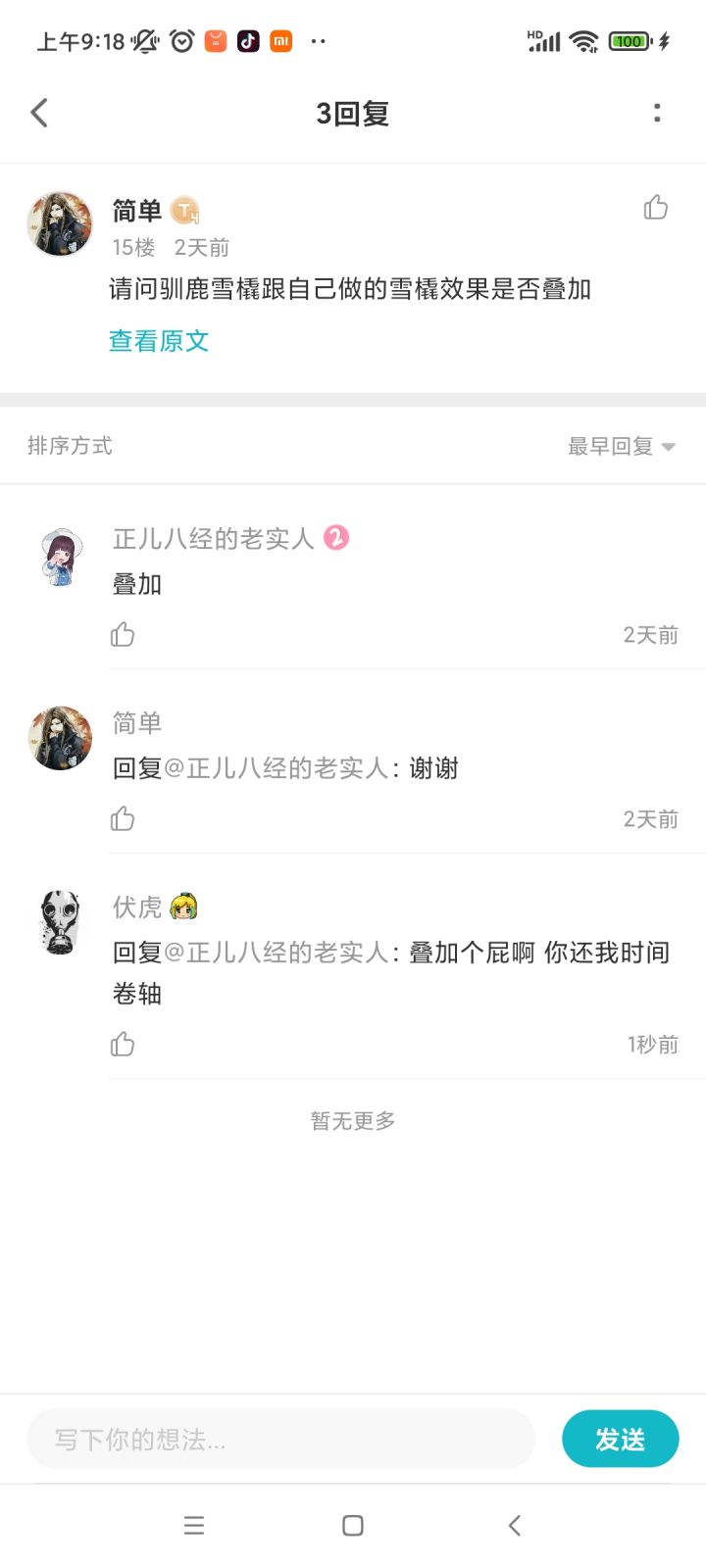Tap 伏虎's gas mask avatar
Image resolution: width=706 pixels, height=1568 pixels.
tap(59, 922)
